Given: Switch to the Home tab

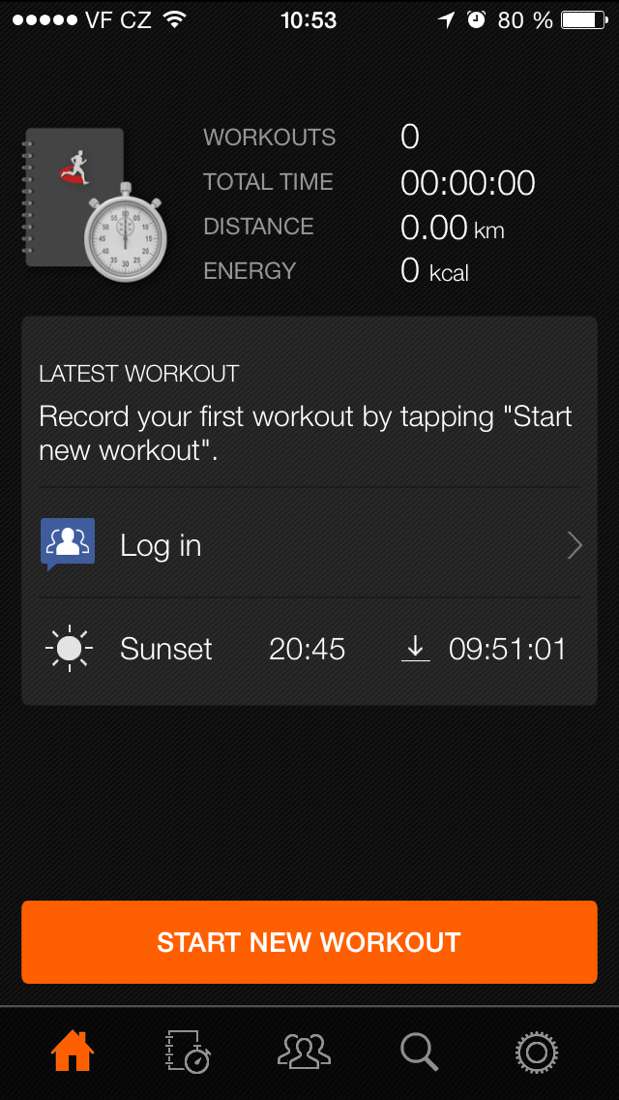Looking at the screenshot, I should (x=72, y=1052).
